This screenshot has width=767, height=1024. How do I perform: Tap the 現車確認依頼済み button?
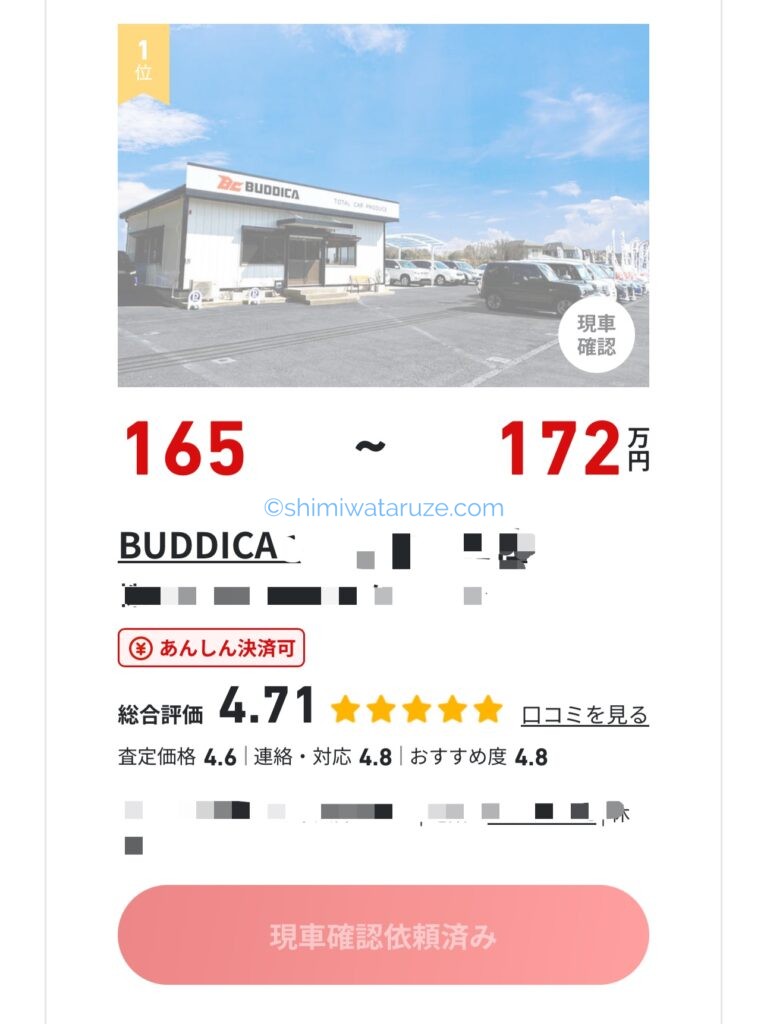383,936
